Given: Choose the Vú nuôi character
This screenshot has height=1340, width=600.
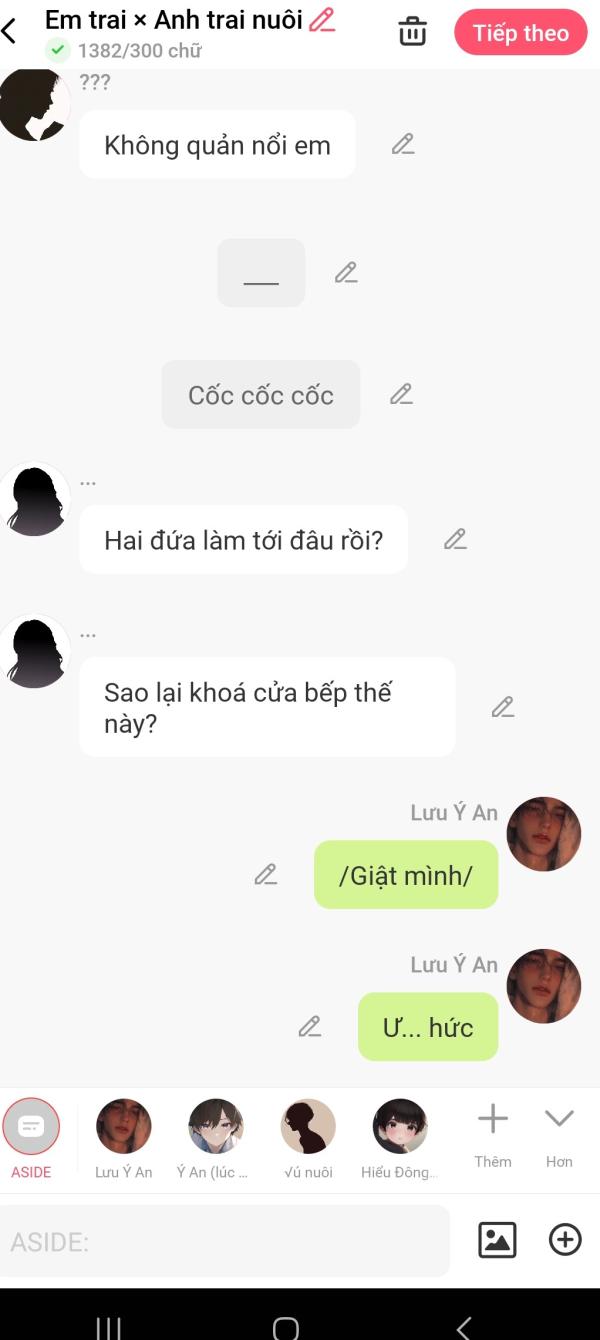Looking at the screenshot, I should 308,1138.
